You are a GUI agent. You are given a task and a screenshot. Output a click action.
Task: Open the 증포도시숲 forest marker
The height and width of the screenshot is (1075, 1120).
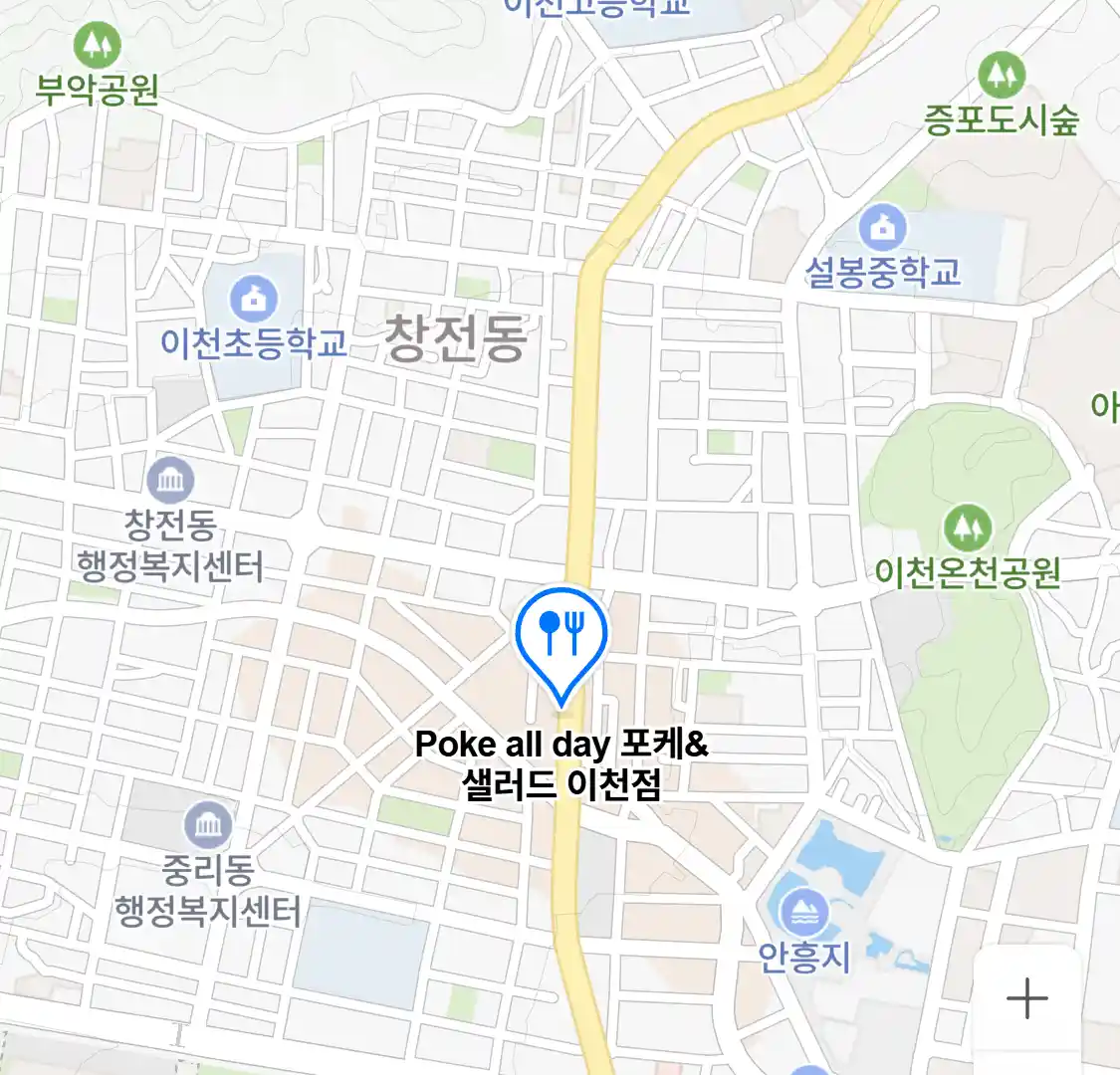[x=1001, y=74]
